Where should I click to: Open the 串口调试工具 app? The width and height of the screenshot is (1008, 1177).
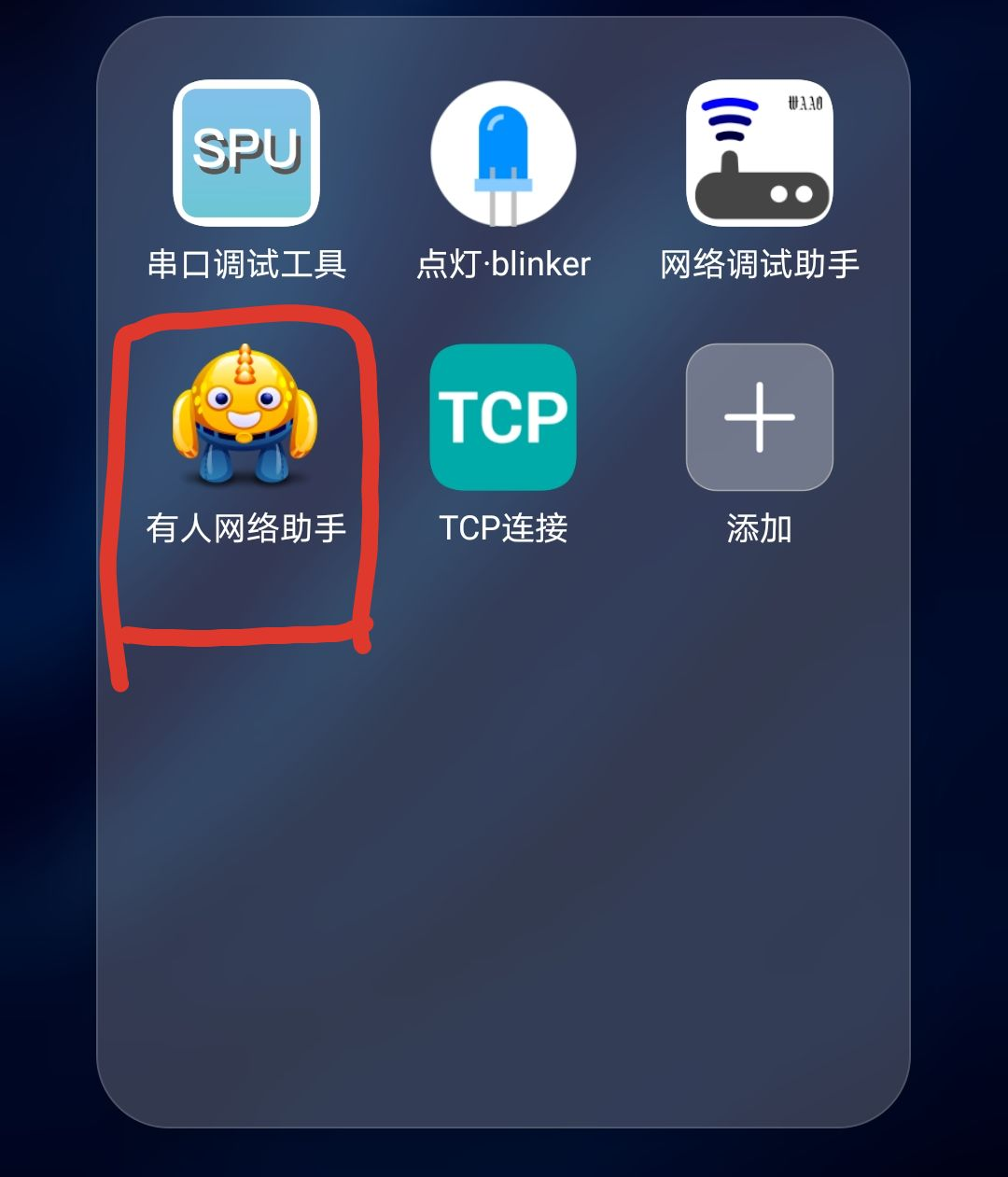tap(246, 153)
